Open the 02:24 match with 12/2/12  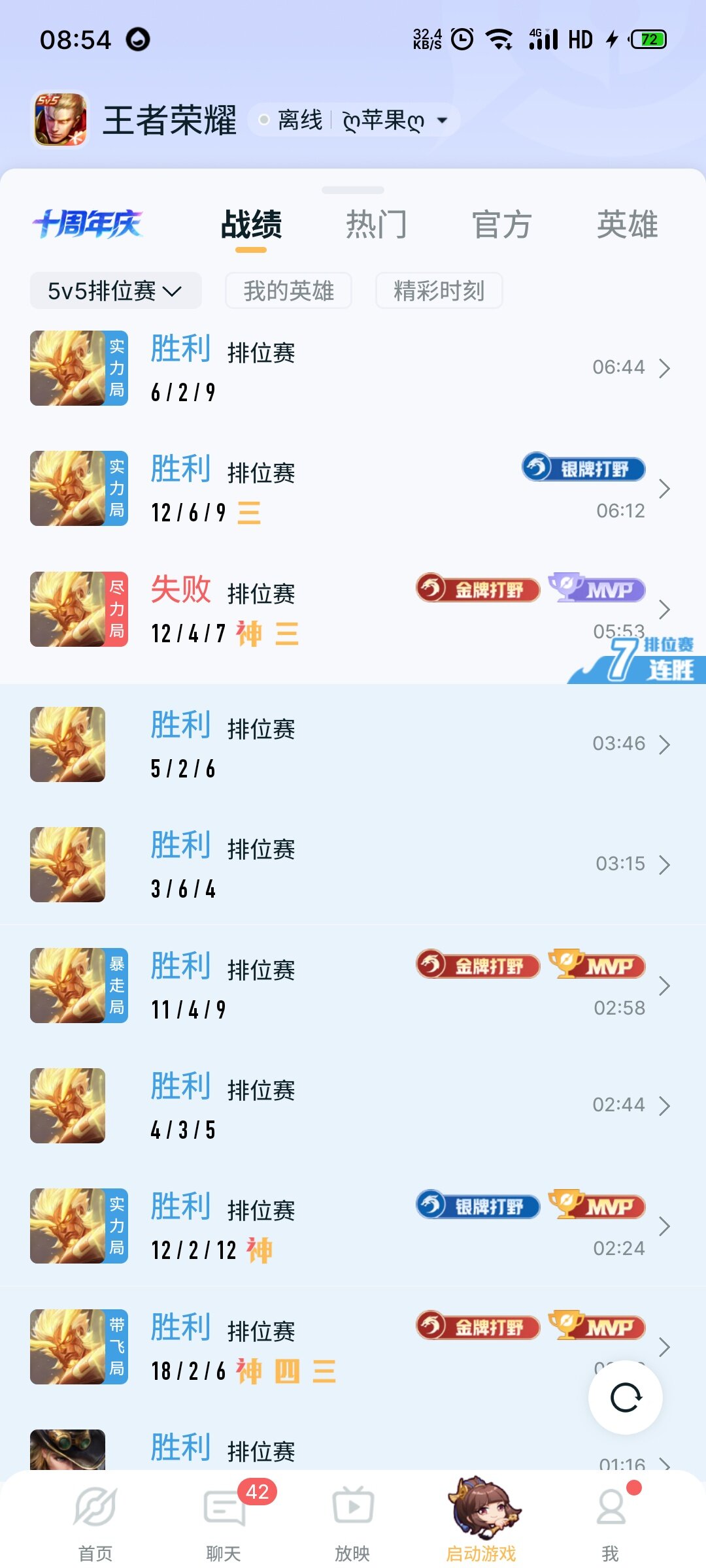point(353,1226)
